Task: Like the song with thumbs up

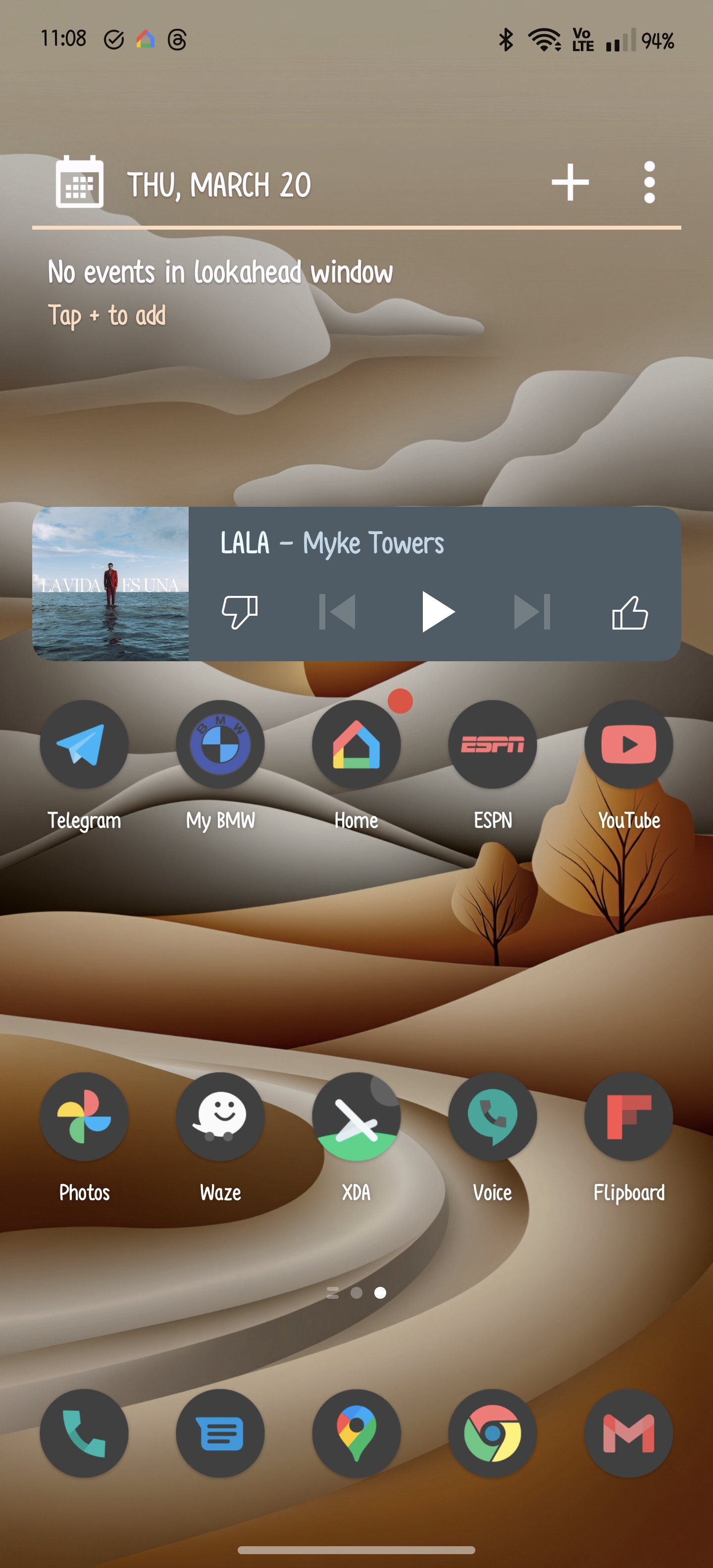Action: (x=630, y=612)
